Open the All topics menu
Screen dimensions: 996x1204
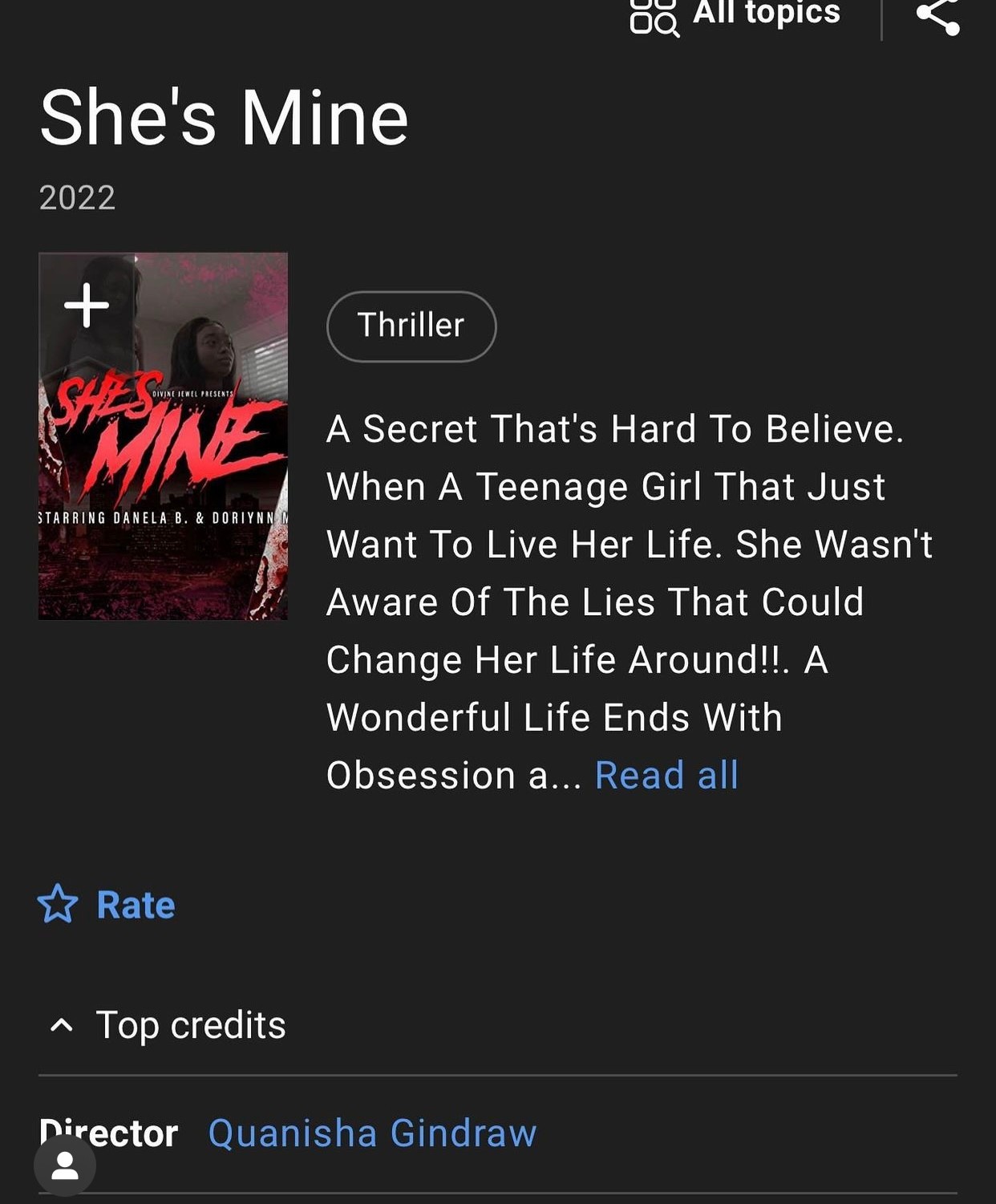tap(735, 14)
